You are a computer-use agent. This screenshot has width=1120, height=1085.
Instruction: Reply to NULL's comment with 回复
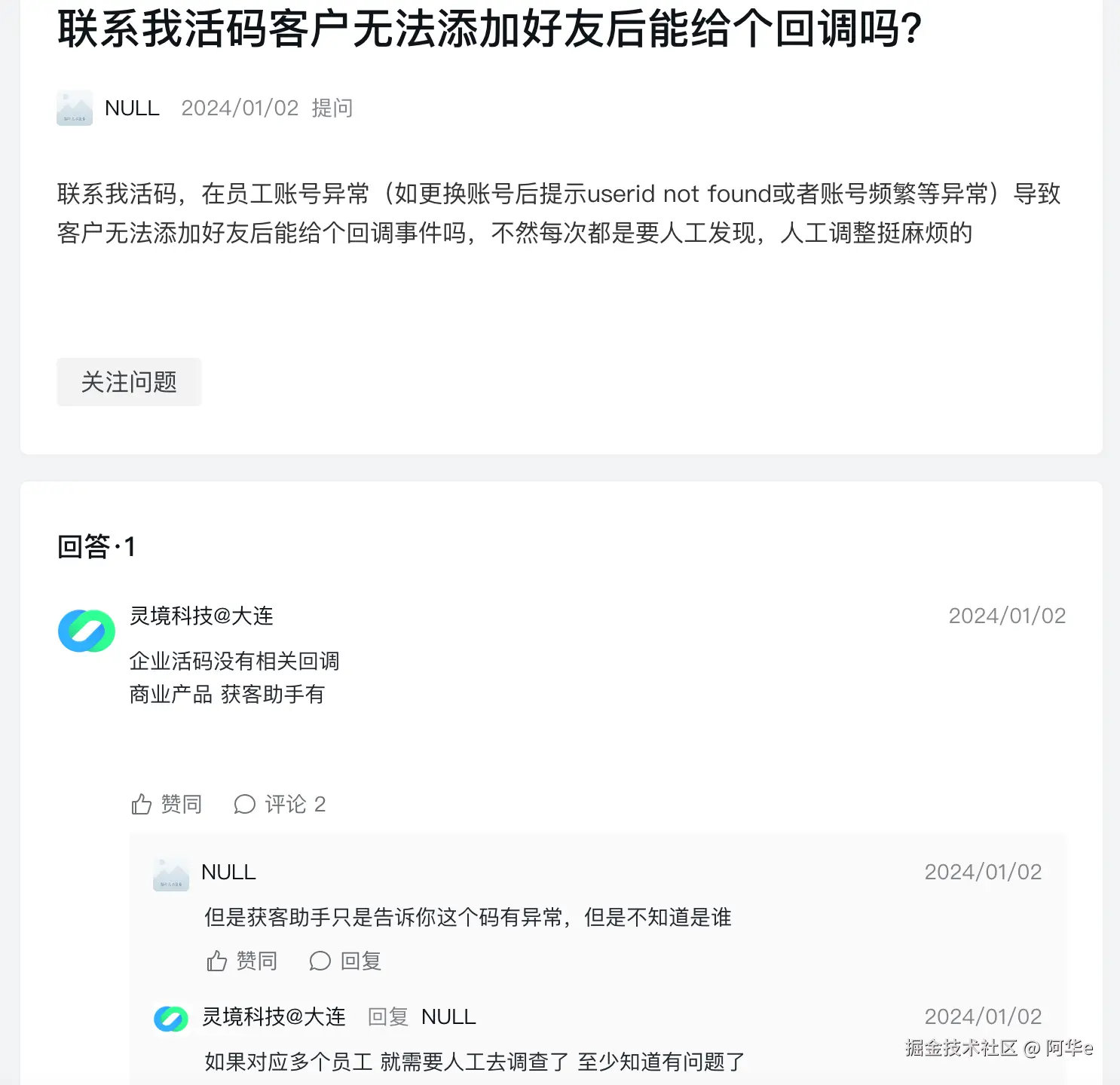coord(345,961)
